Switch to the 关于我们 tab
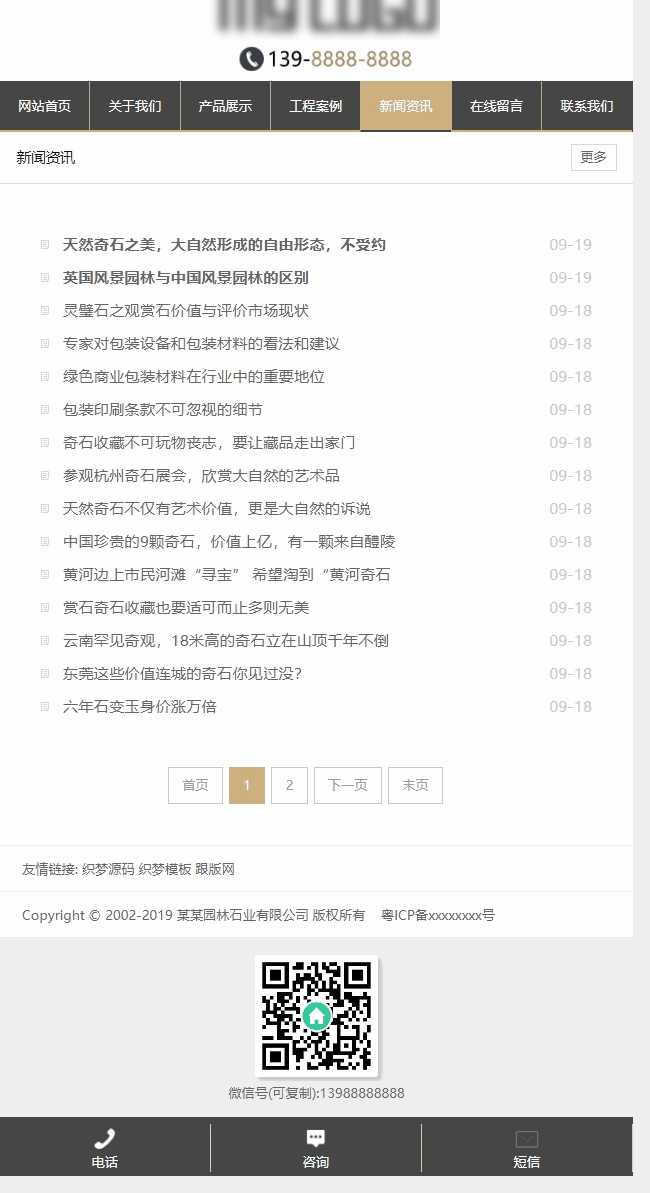 coord(135,106)
